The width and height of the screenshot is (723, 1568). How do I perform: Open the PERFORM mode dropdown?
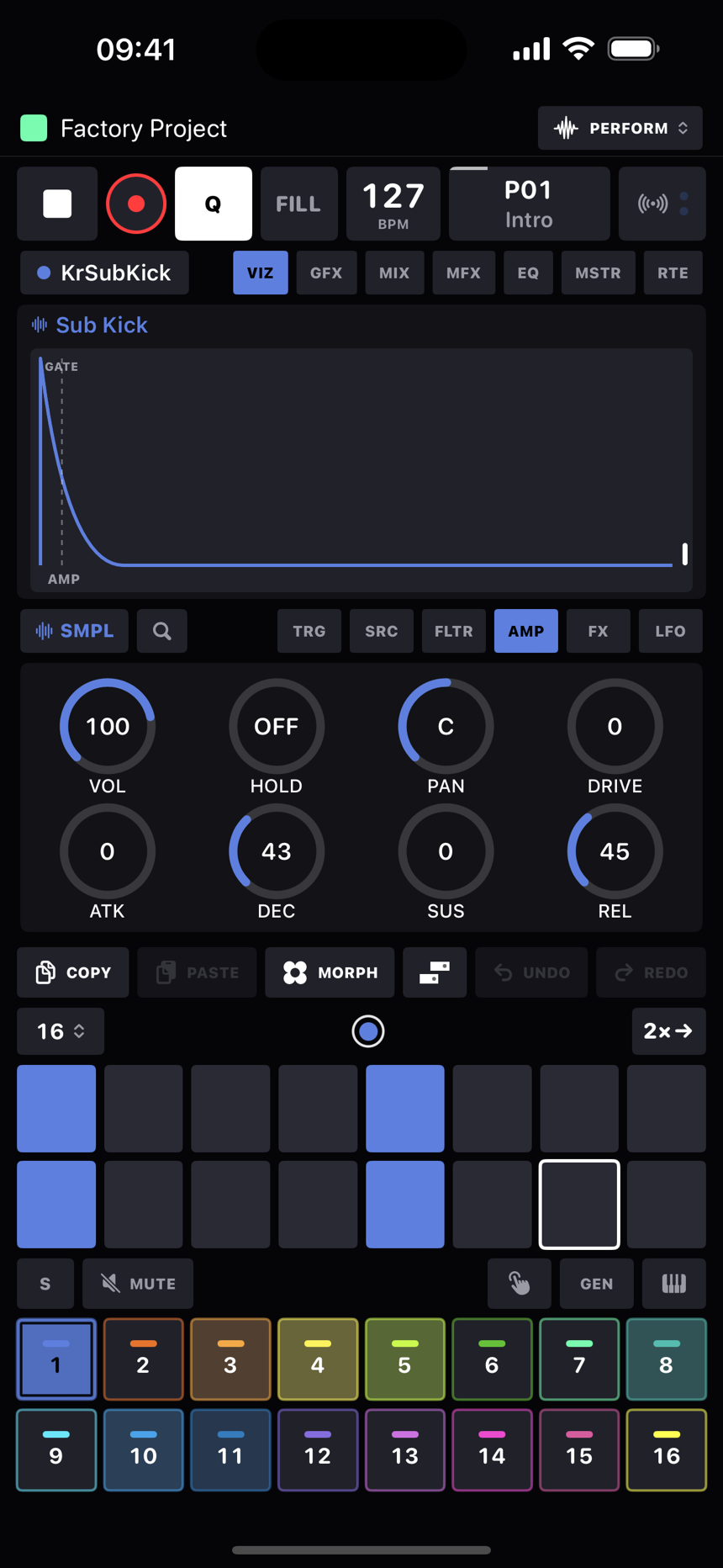coord(620,128)
